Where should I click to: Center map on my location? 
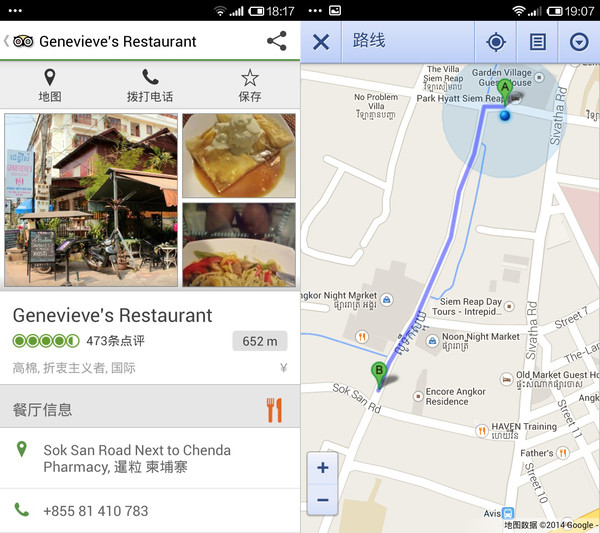coord(495,42)
